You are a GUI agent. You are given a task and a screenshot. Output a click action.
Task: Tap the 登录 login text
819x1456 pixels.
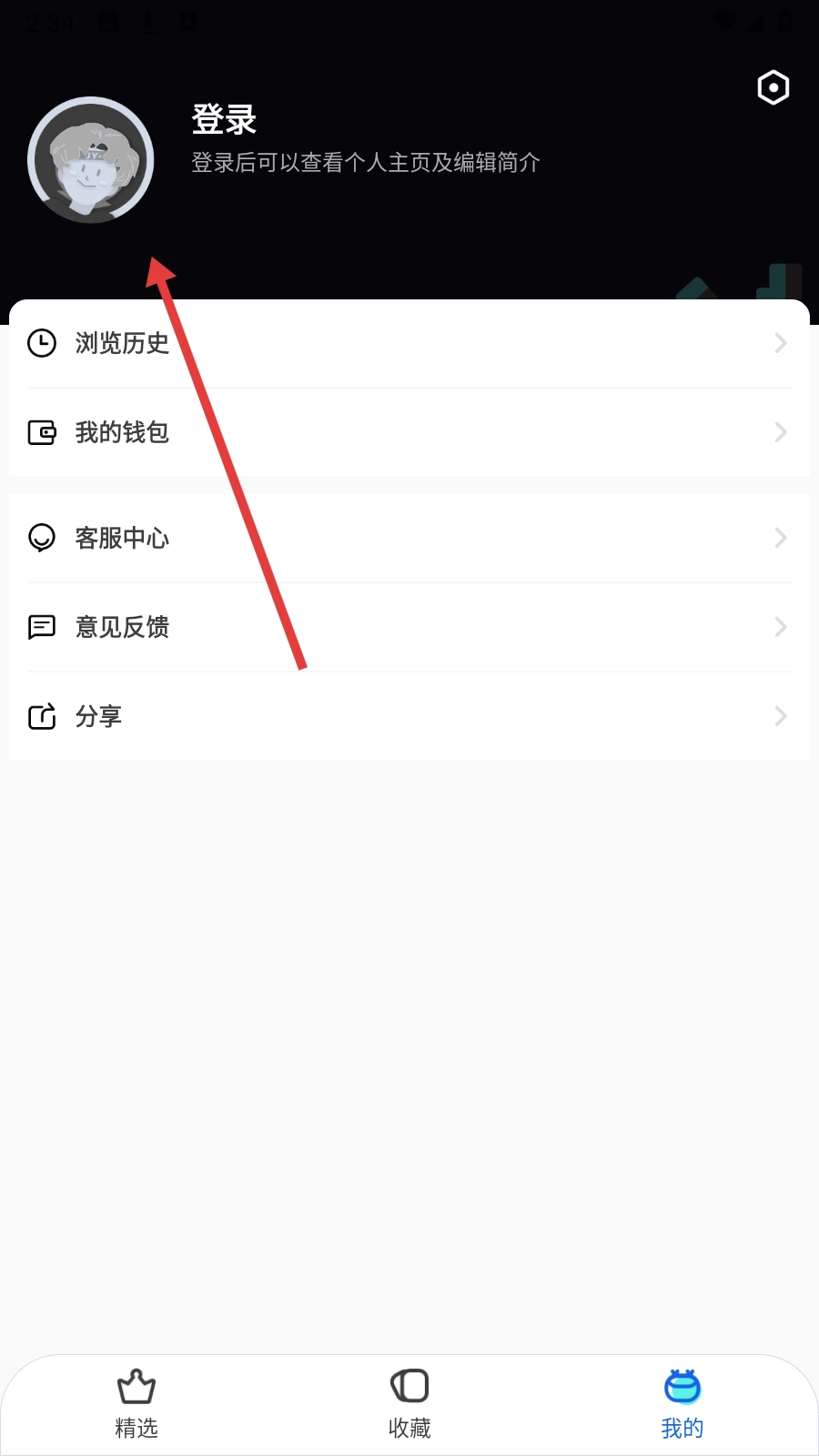(224, 119)
